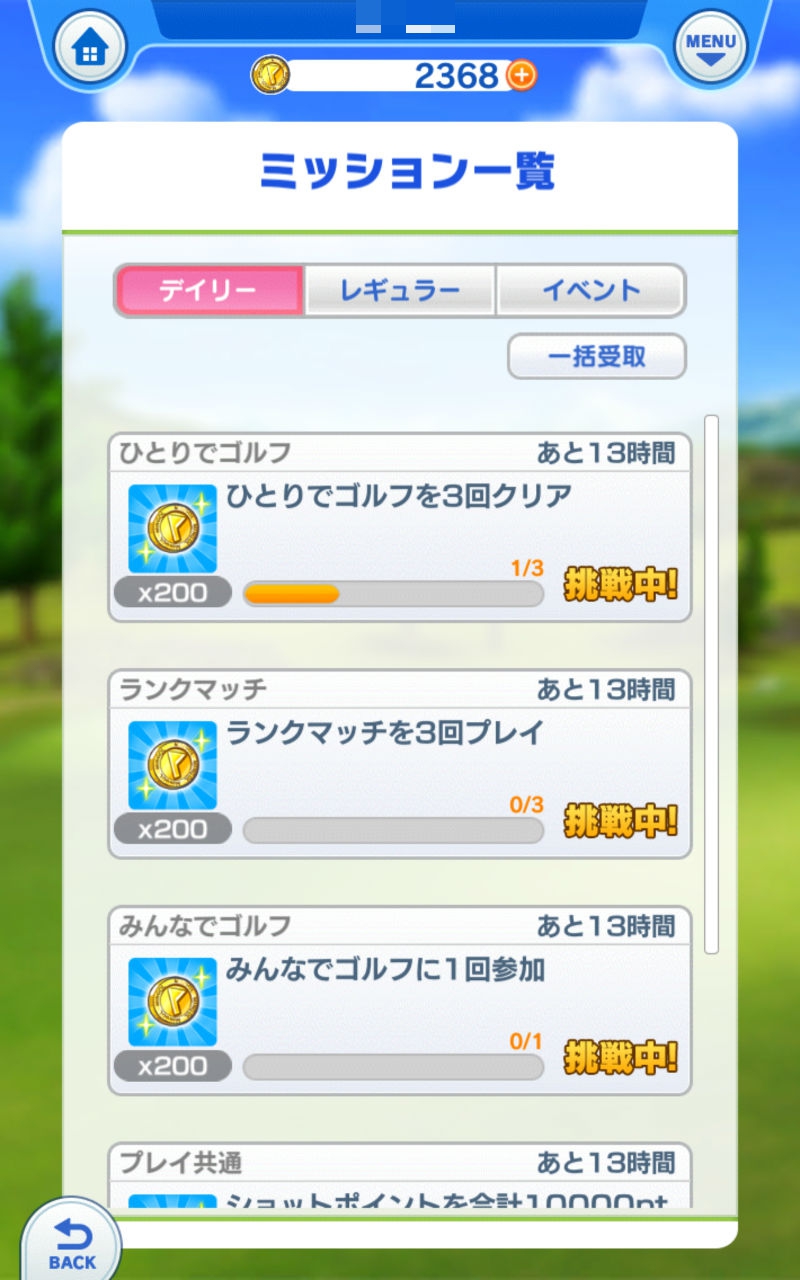Open the みんなでゴルフに1回参加 mission
The width and height of the screenshot is (800, 1280).
click(400, 1000)
